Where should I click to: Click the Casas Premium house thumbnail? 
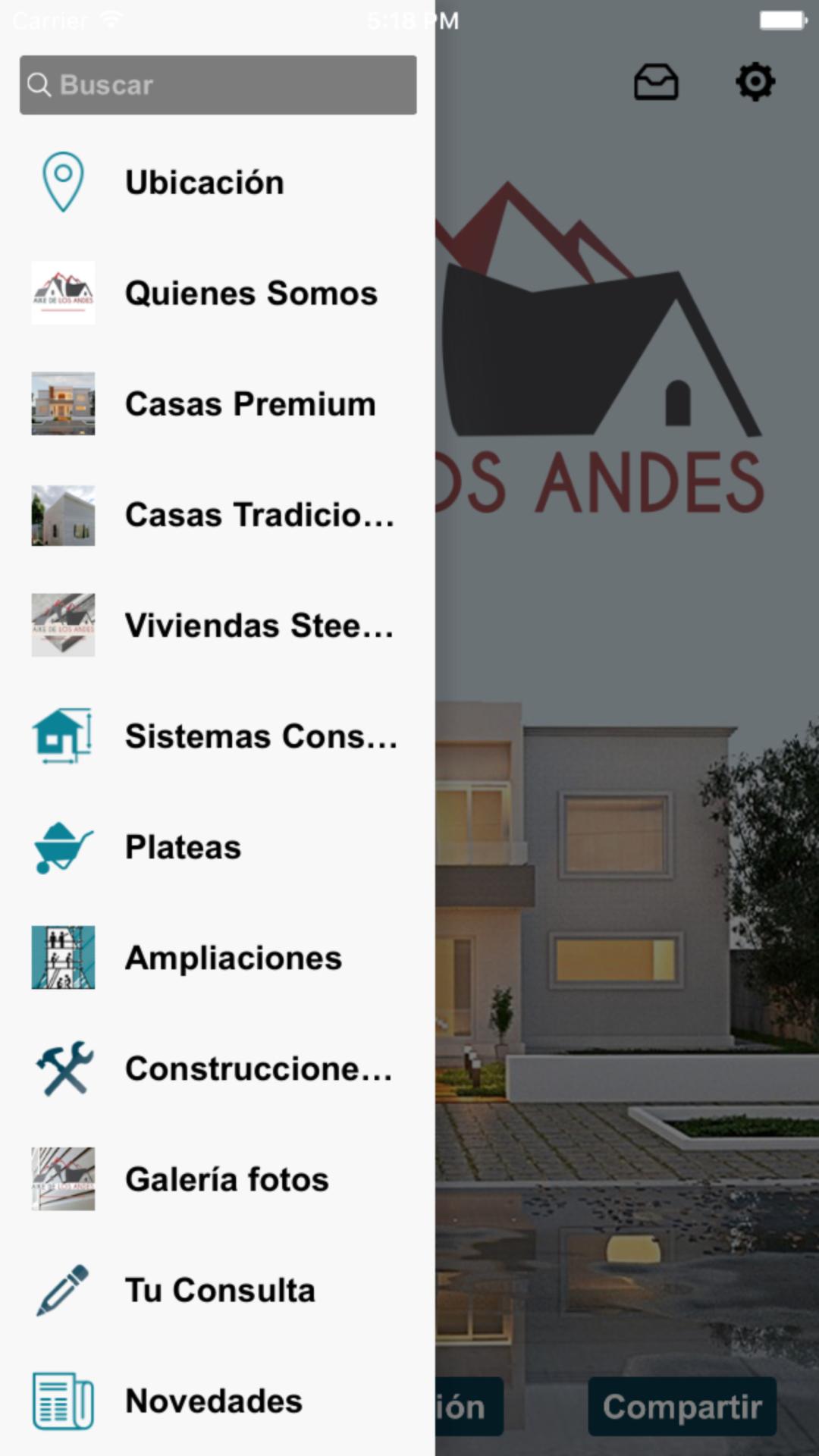63,403
